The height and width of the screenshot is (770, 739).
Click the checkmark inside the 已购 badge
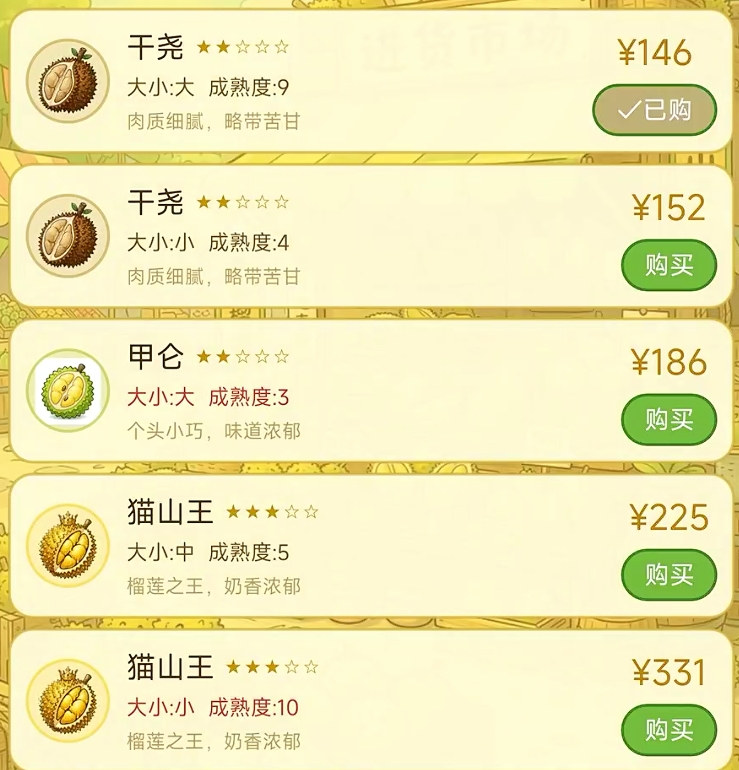pos(630,109)
